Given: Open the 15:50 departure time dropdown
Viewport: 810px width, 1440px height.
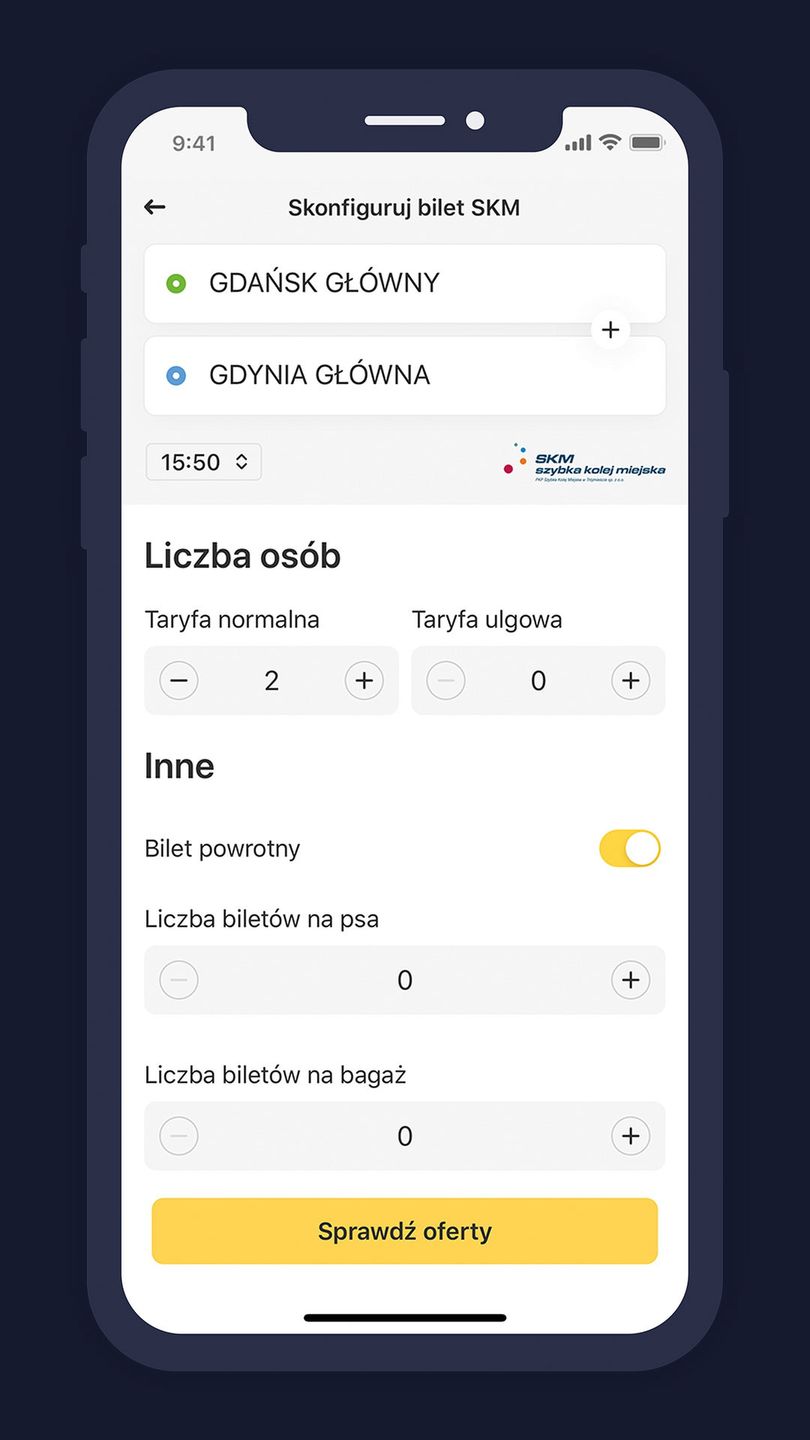Looking at the screenshot, I should (203, 461).
